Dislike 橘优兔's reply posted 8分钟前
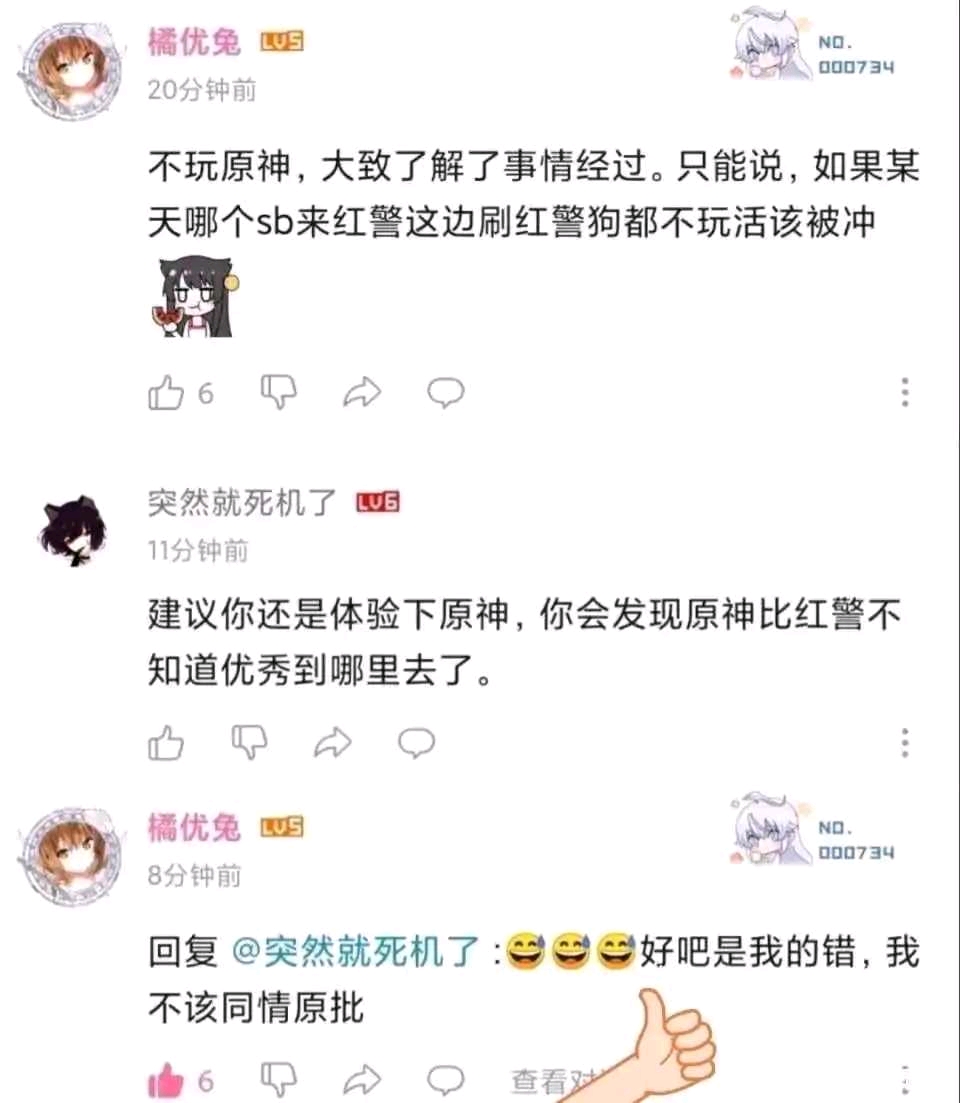This screenshot has height=1103, width=960. click(278, 1080)
